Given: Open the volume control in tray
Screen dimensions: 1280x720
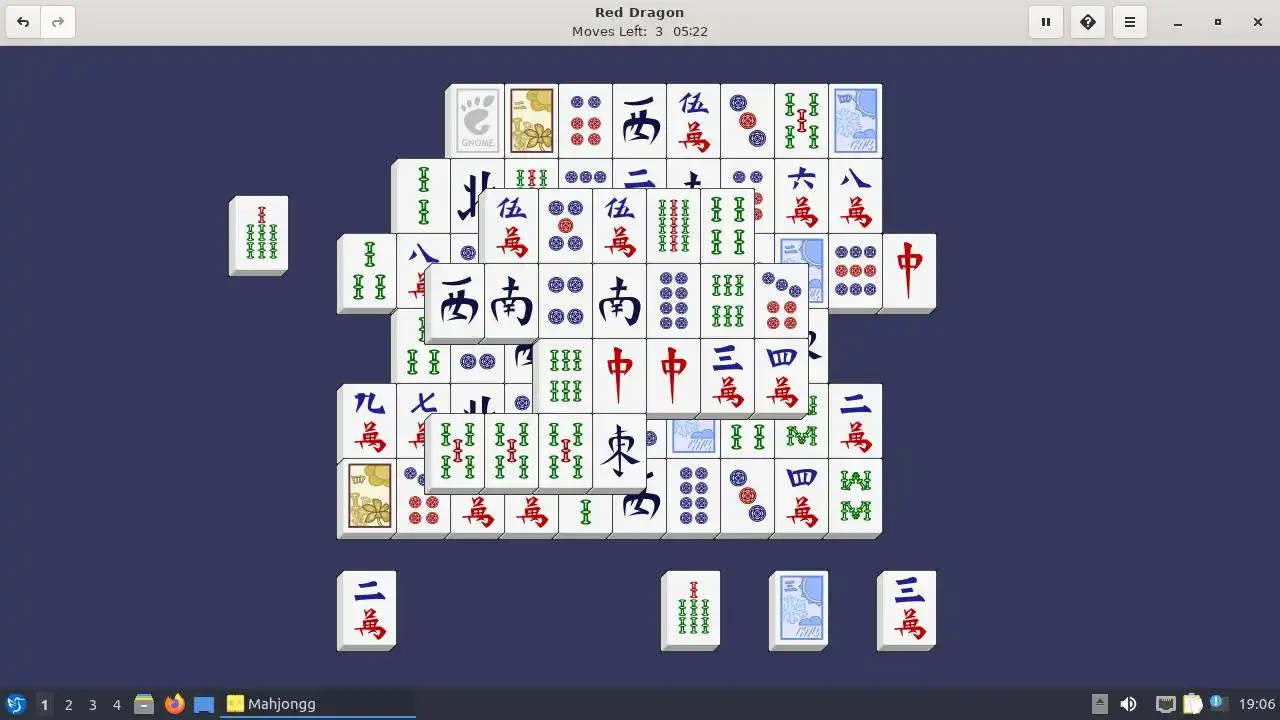Looking at the screenshot, I should click(1128, 704).
